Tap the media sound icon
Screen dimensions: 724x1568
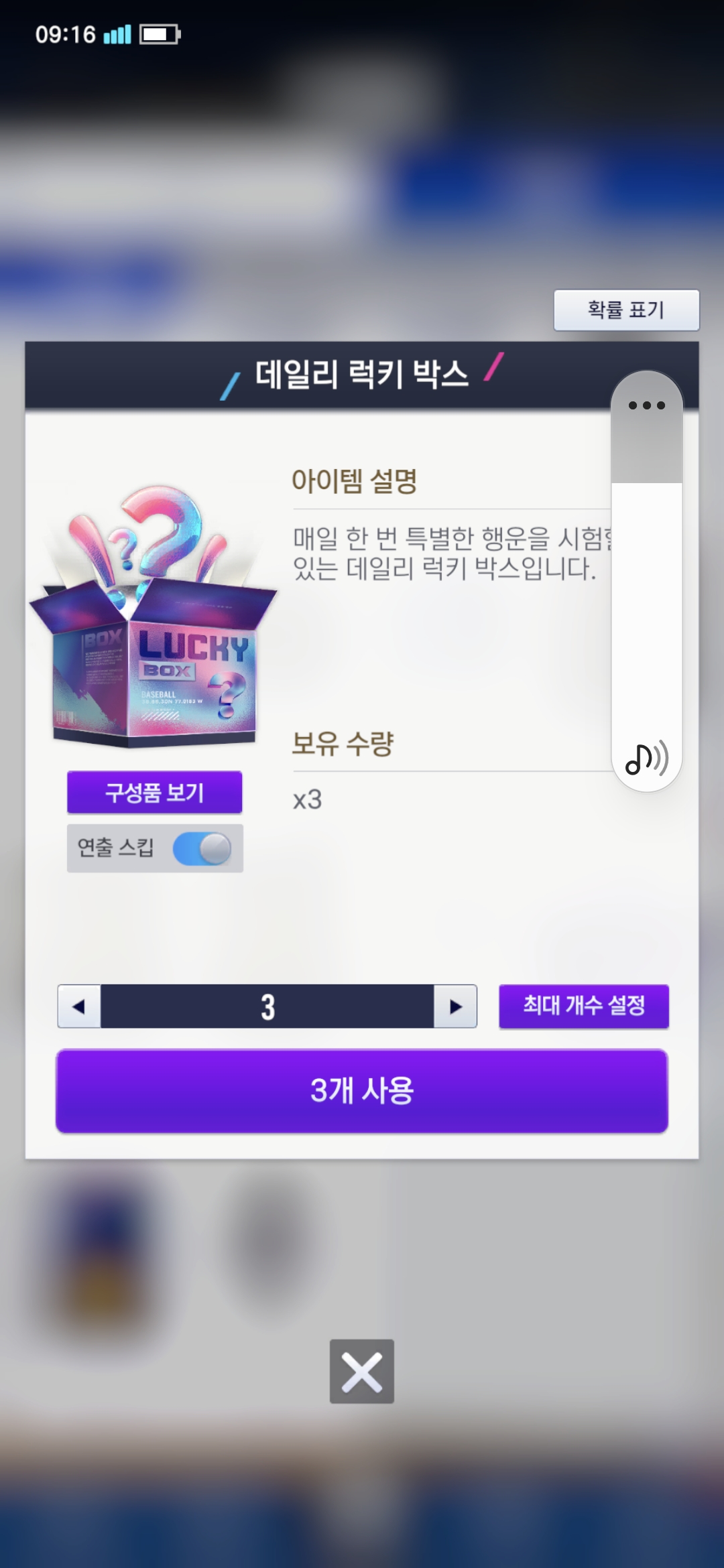(x=646, y=759)
